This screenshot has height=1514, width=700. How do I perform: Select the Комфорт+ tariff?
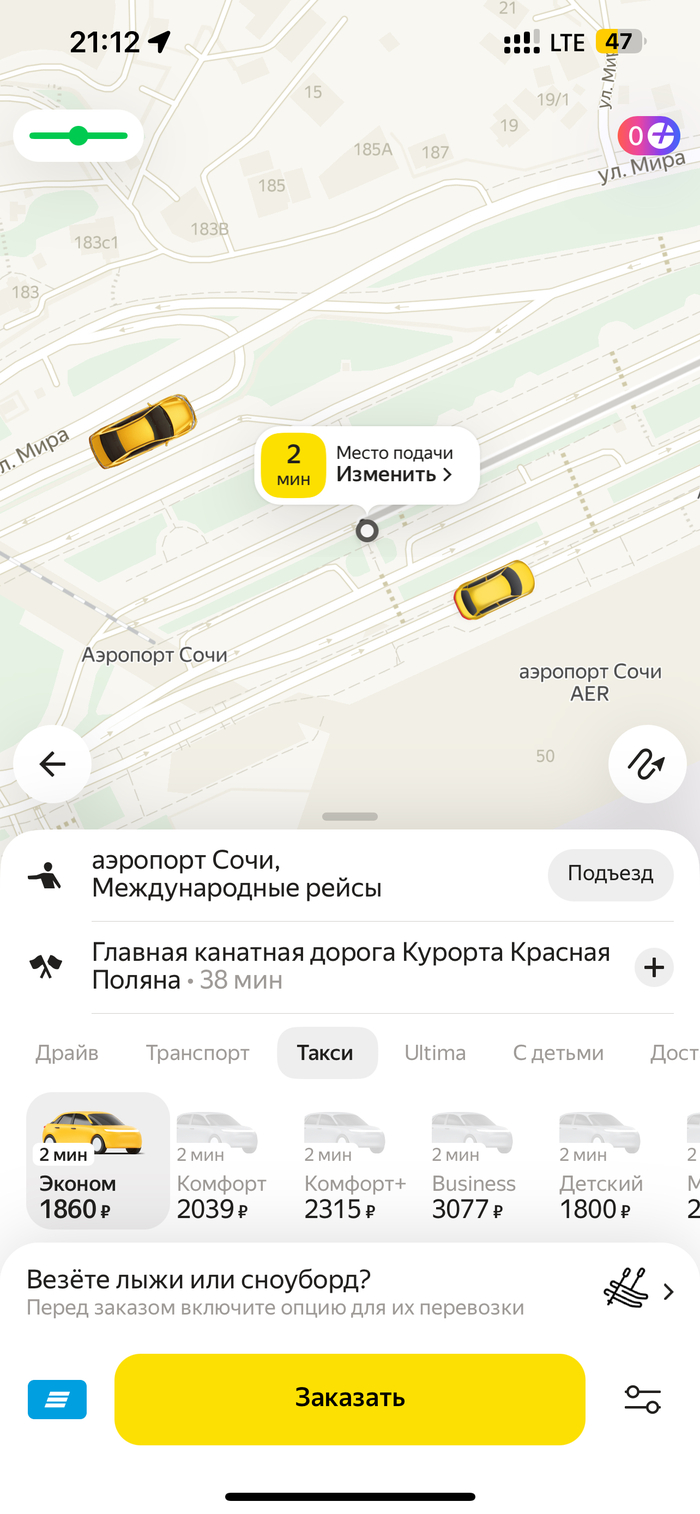tap(354, 1165)
